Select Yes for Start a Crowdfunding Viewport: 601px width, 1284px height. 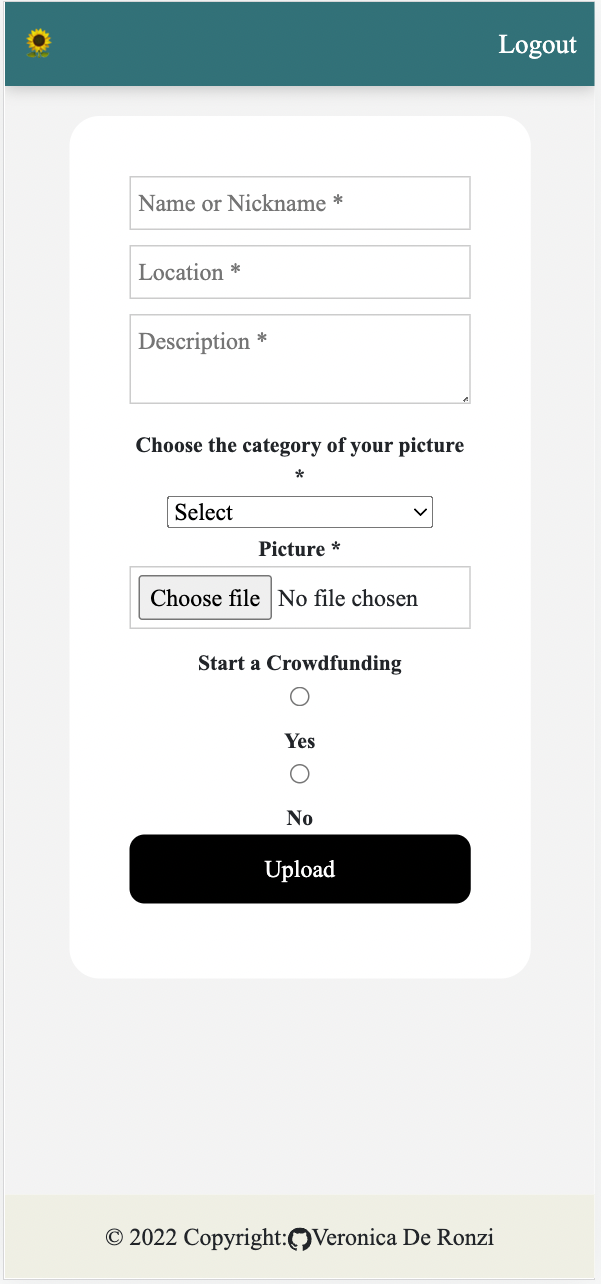point(299,696)
